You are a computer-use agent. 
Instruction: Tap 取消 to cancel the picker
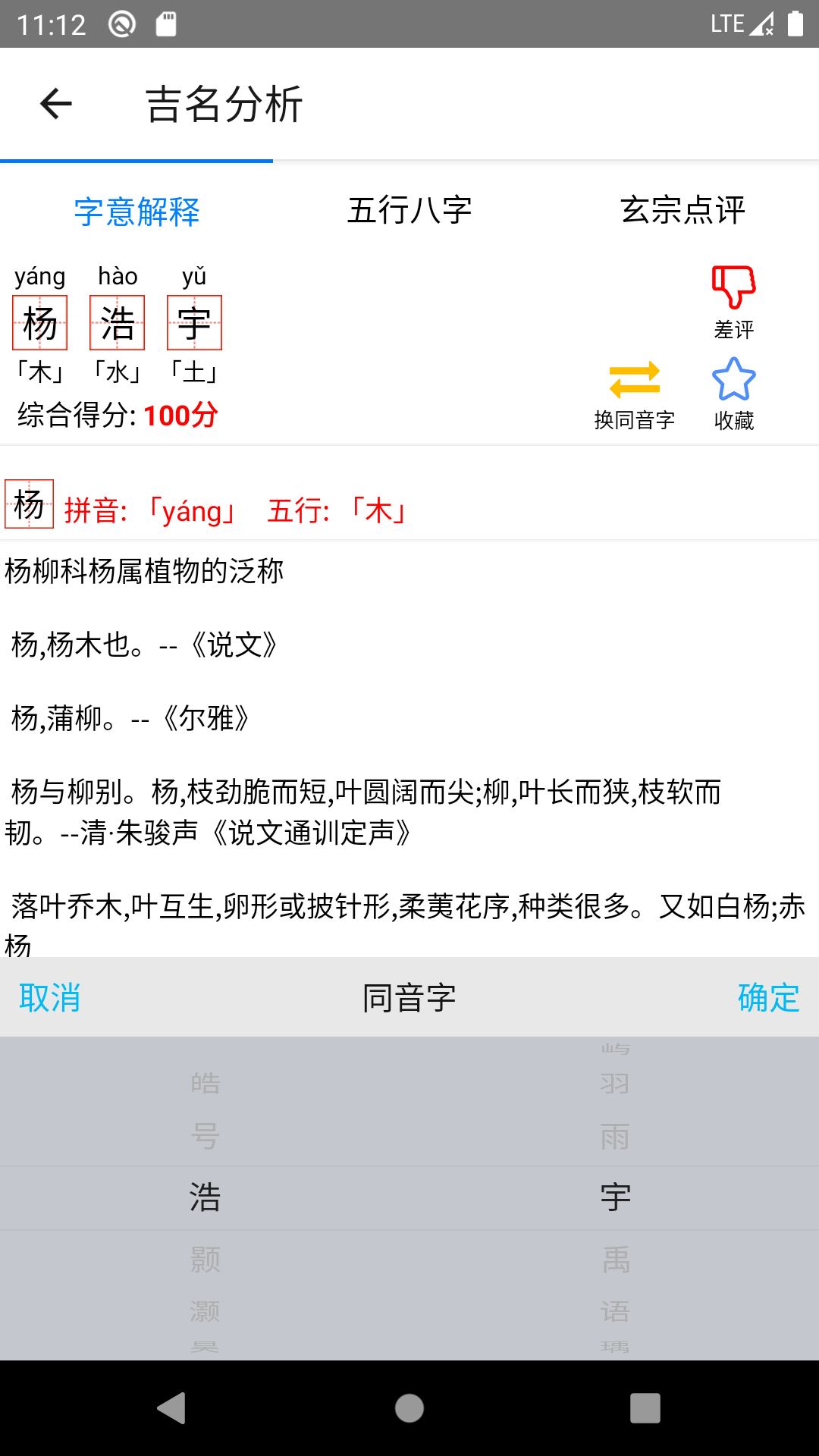coord(50,997)
